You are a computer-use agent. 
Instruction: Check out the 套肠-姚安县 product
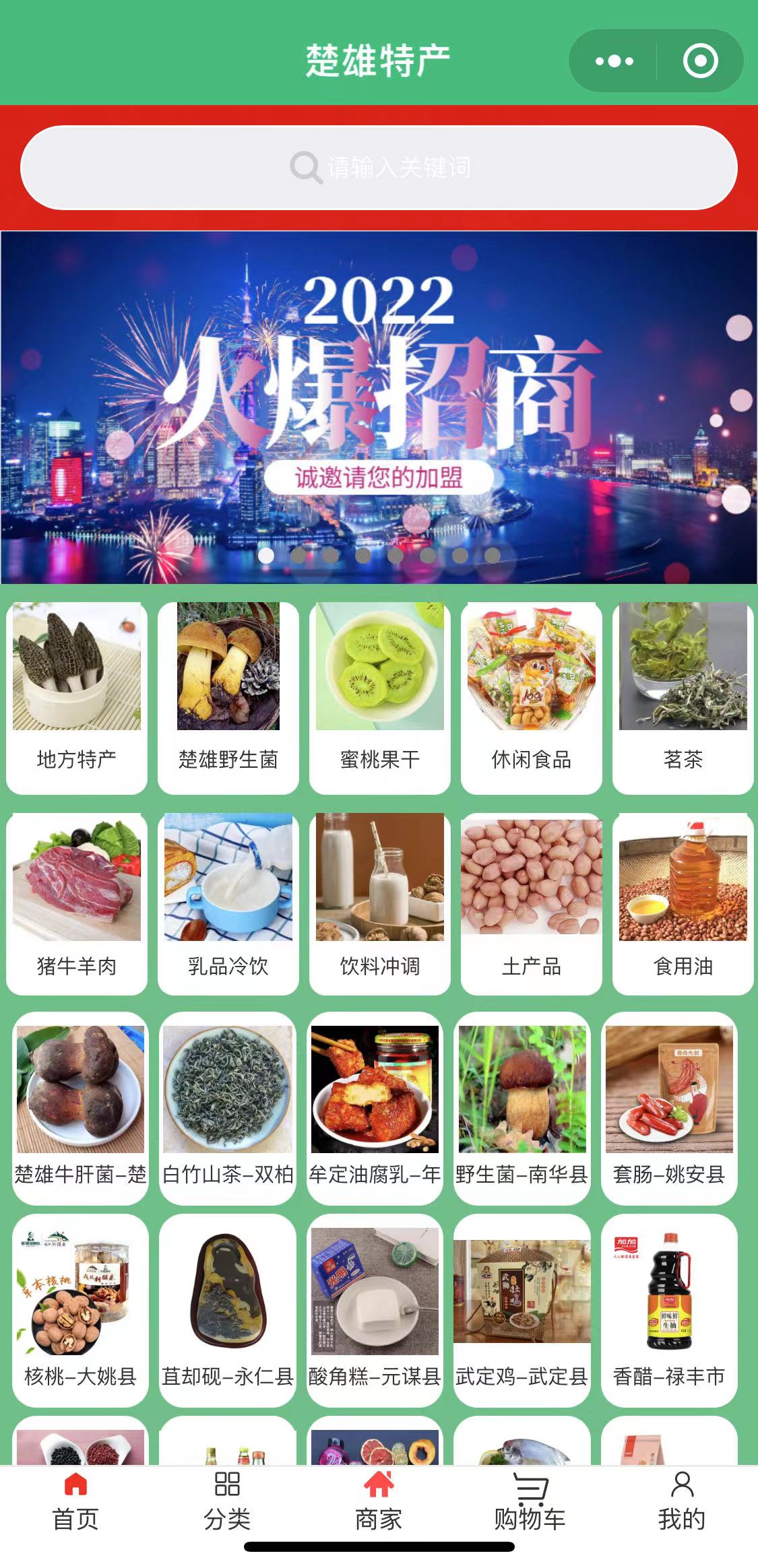[669, 1108]
